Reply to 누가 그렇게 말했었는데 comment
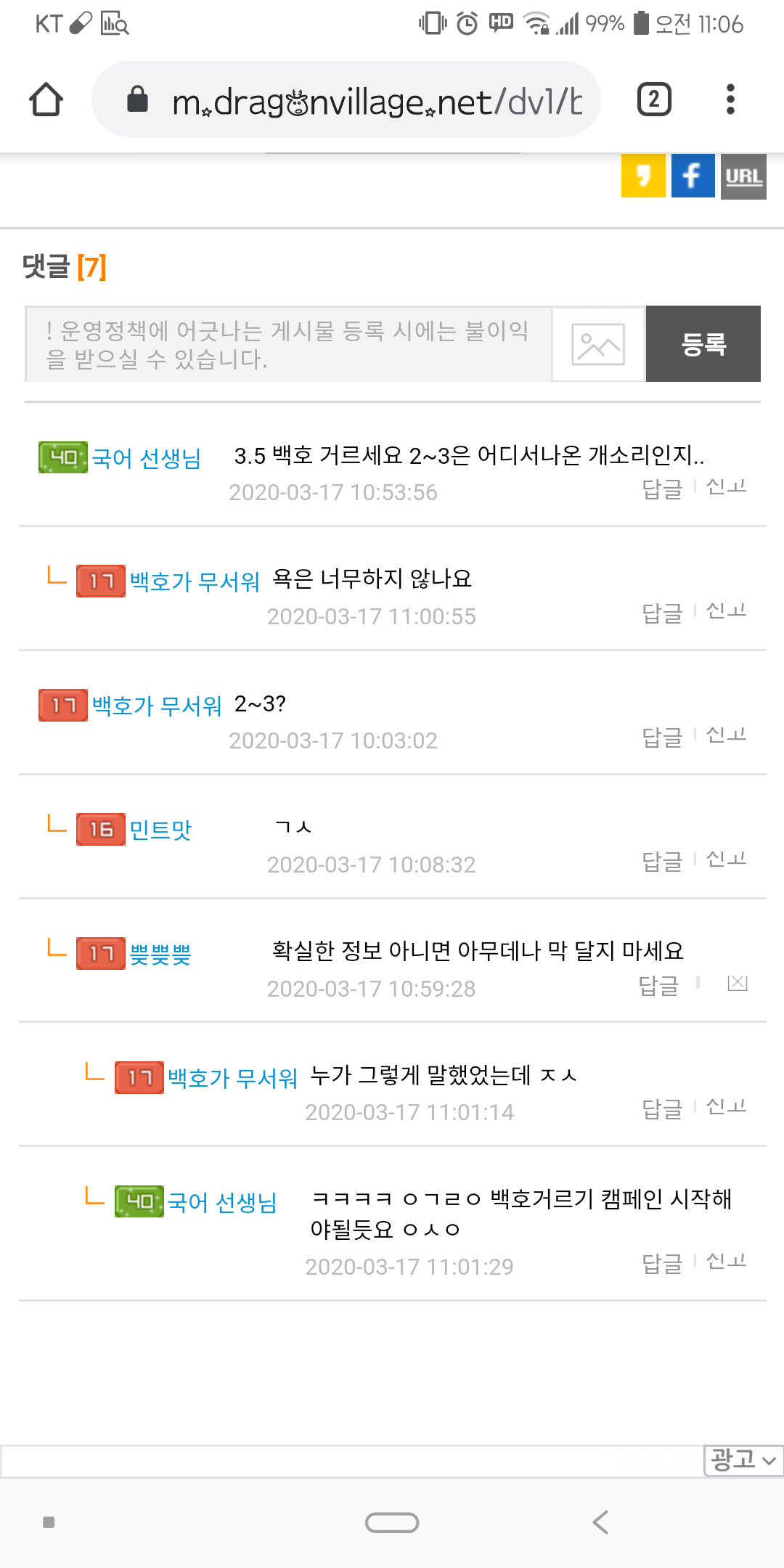Image resolution: width=784 pixels, height=1568 pixels. coord(662,1108)
